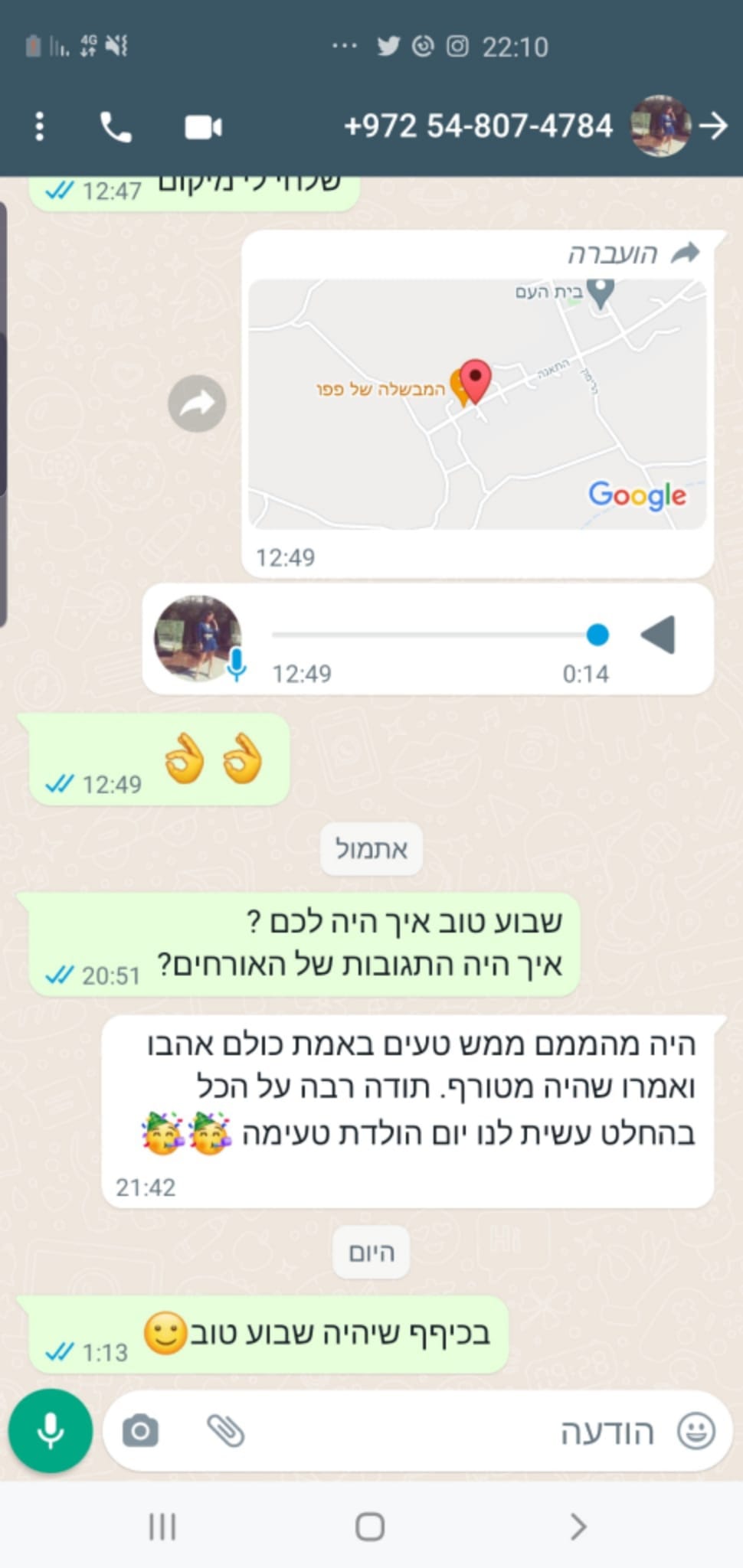743x1568 pixels.
Task: Open the emoji picker
Action: pyautogui.click(x=696, y=1430)
